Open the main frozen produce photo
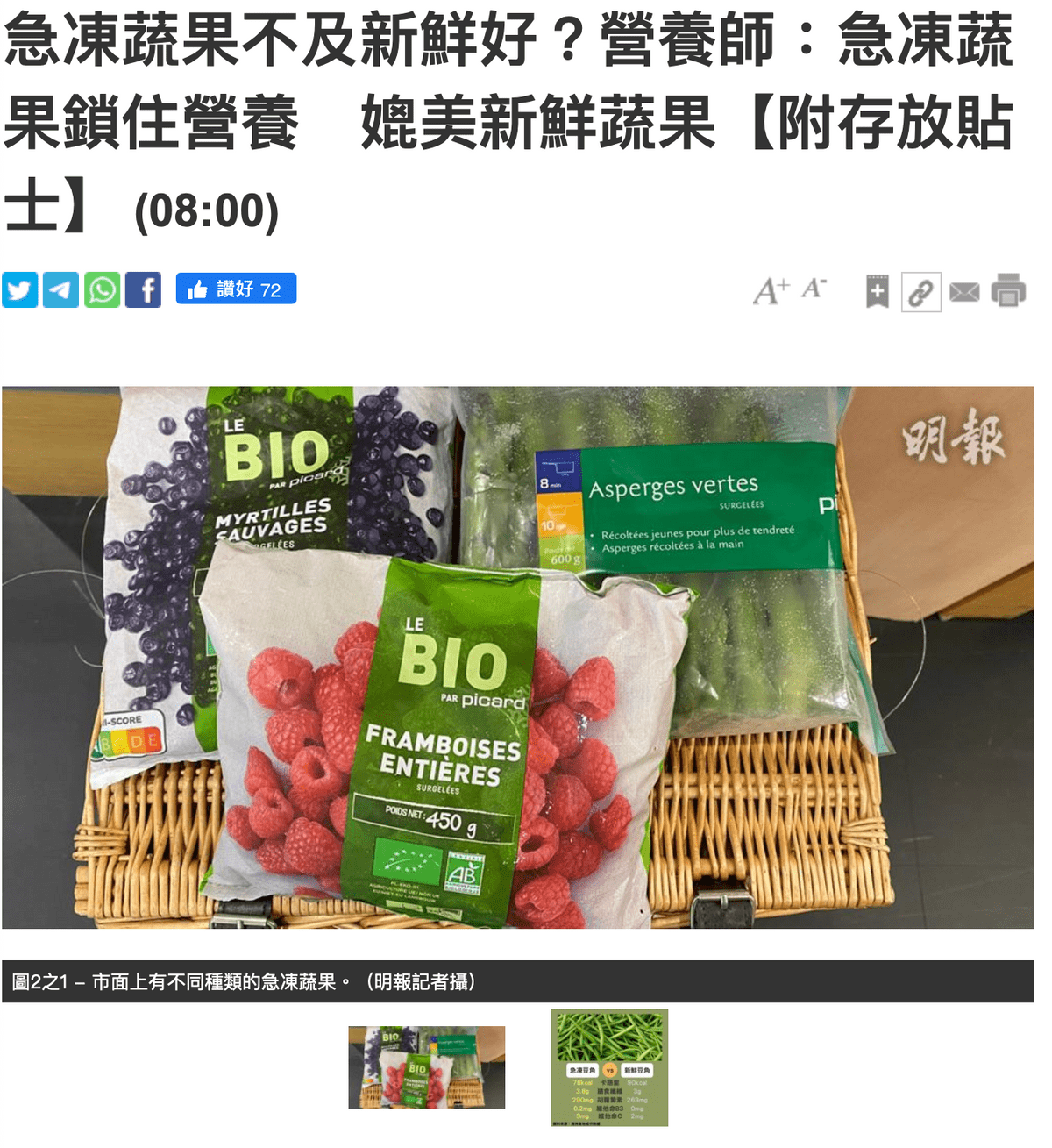 pyautogui.click(x=517, y=657)
